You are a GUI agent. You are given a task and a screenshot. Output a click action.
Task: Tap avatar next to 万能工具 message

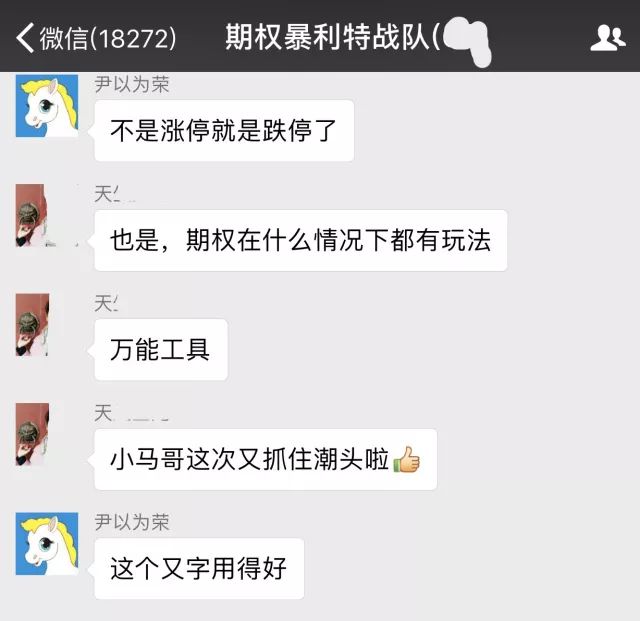(33, 325)
